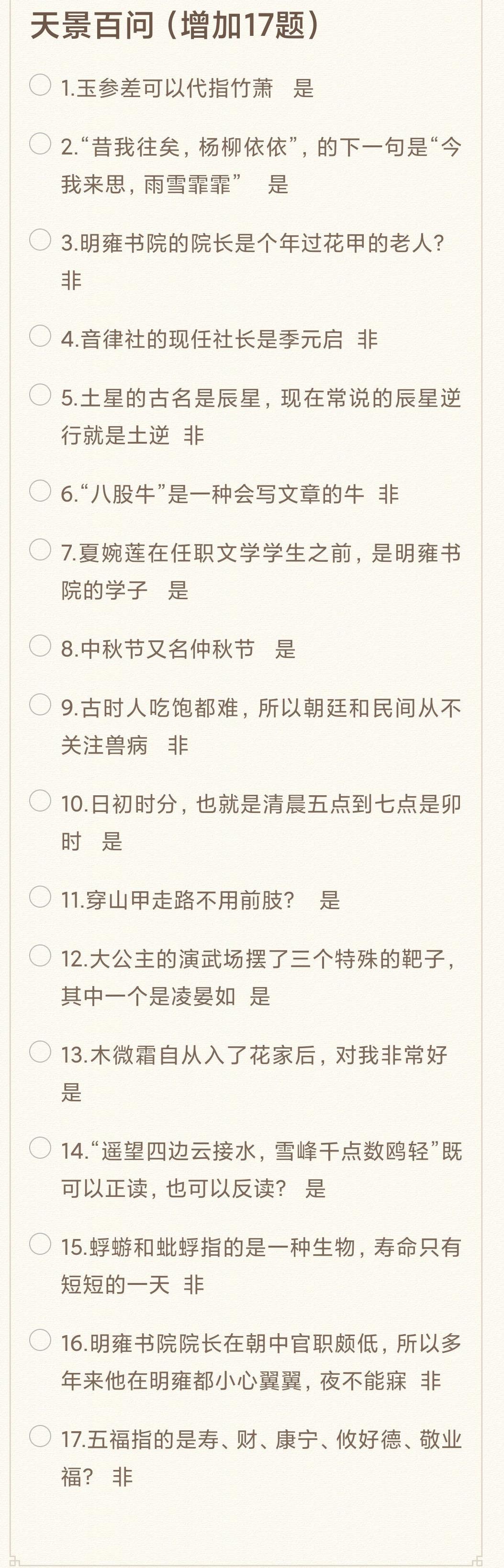The image size is (504, 1568).
Task: Choose option 2 quoting 昔我往矣，杨柳依依
Action: (40, 143)
